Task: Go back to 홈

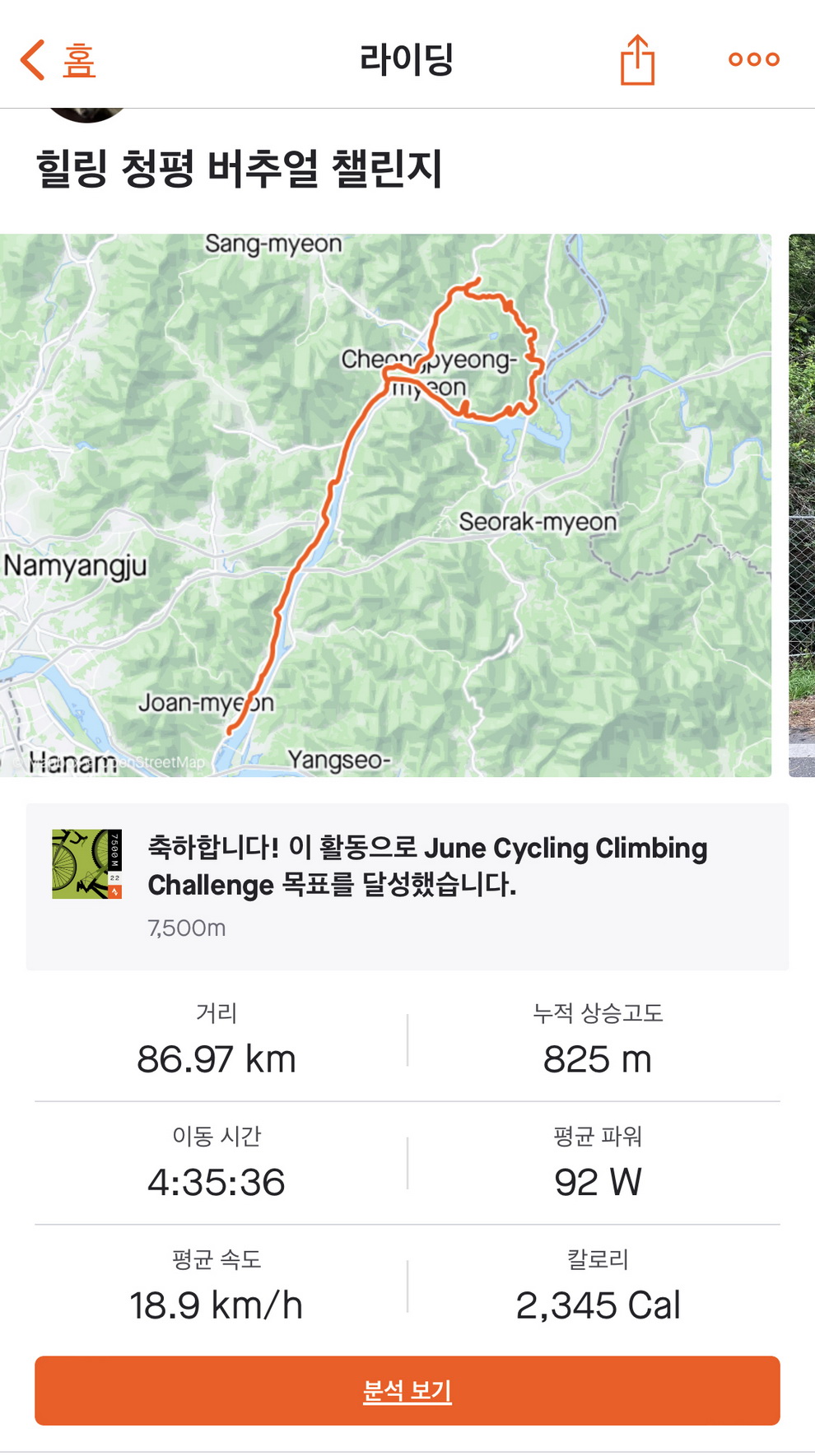Action: pyautogui.click(x=58, y=60)
